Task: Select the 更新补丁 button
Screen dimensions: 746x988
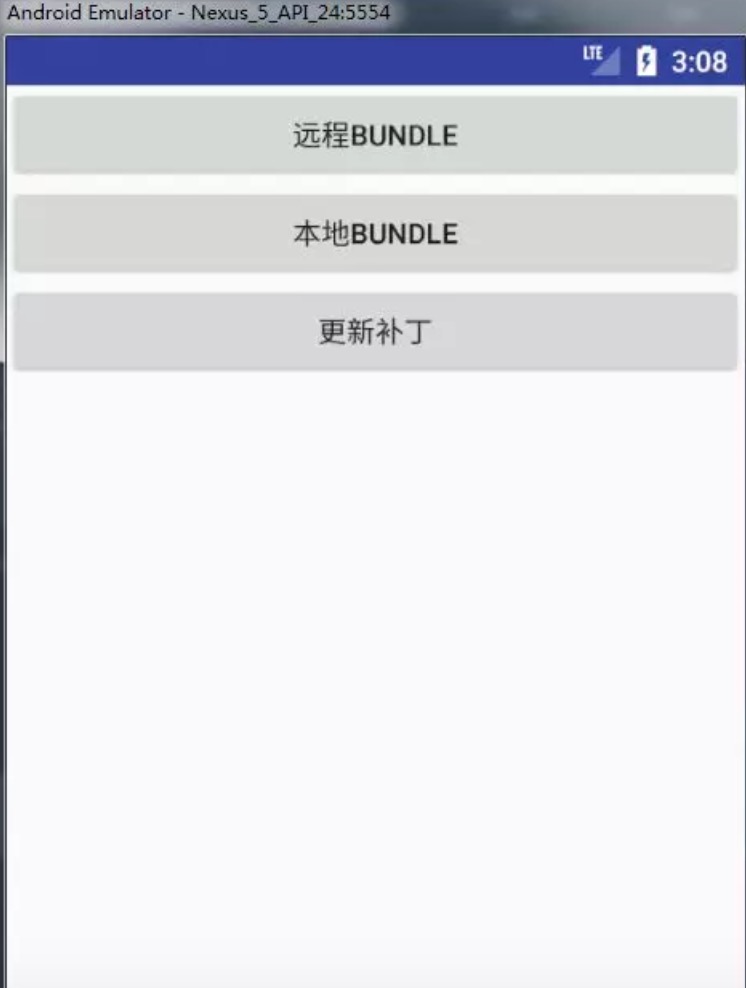Action: (x=375, y=332)
